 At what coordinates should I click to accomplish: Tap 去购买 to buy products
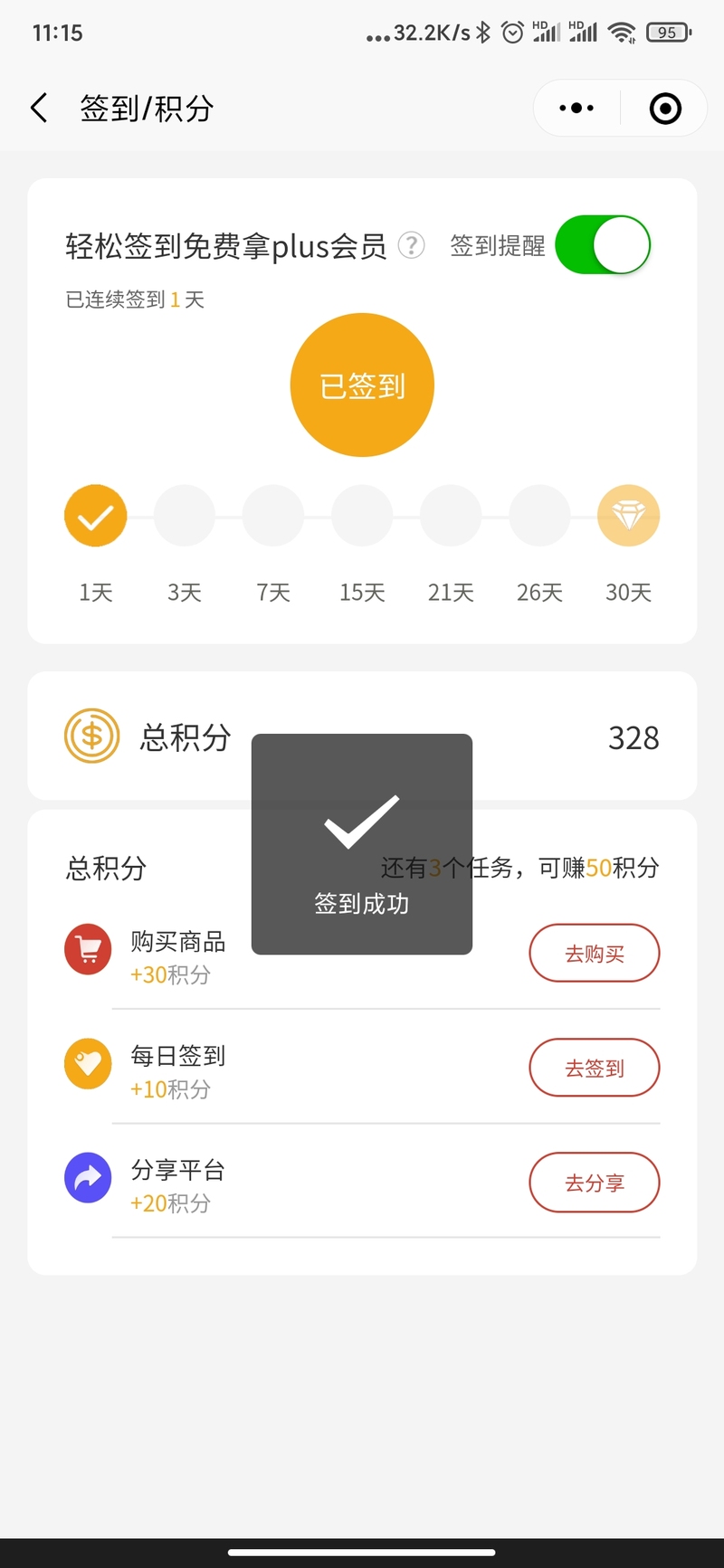tap(595, 954)
